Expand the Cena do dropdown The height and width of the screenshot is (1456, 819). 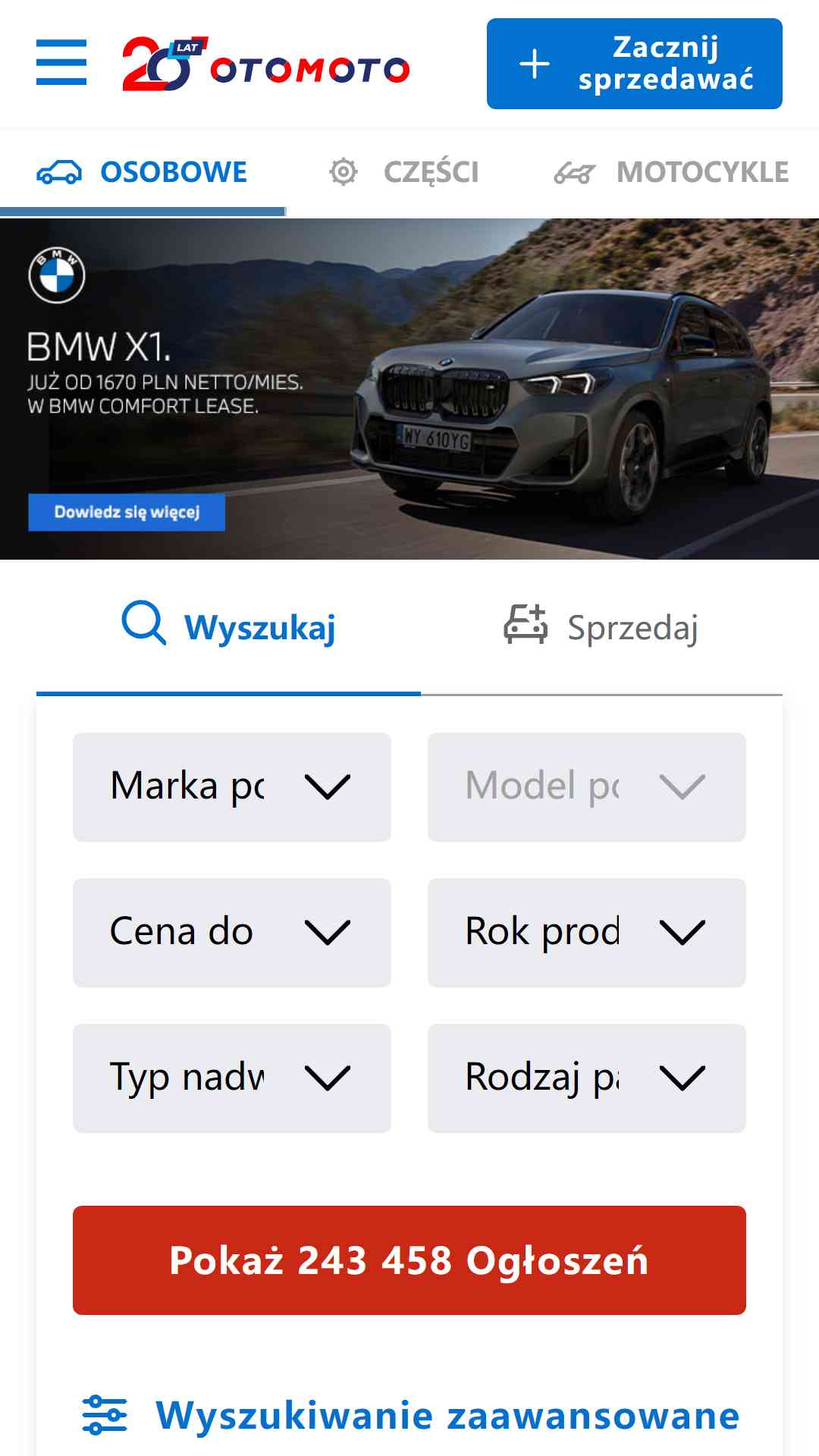point(232,933)
